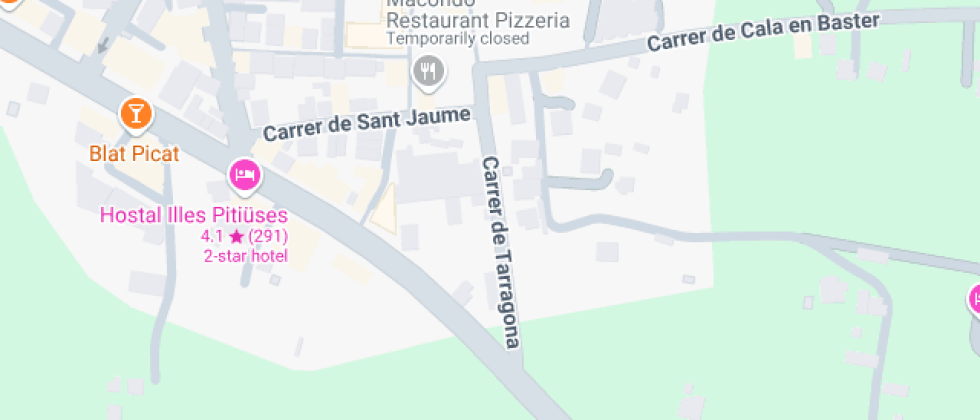Image resolution: width=980 pixels, height=420 pixels.
Task: Open the Blat Picat bar marker
Action: tap(135, 114)
